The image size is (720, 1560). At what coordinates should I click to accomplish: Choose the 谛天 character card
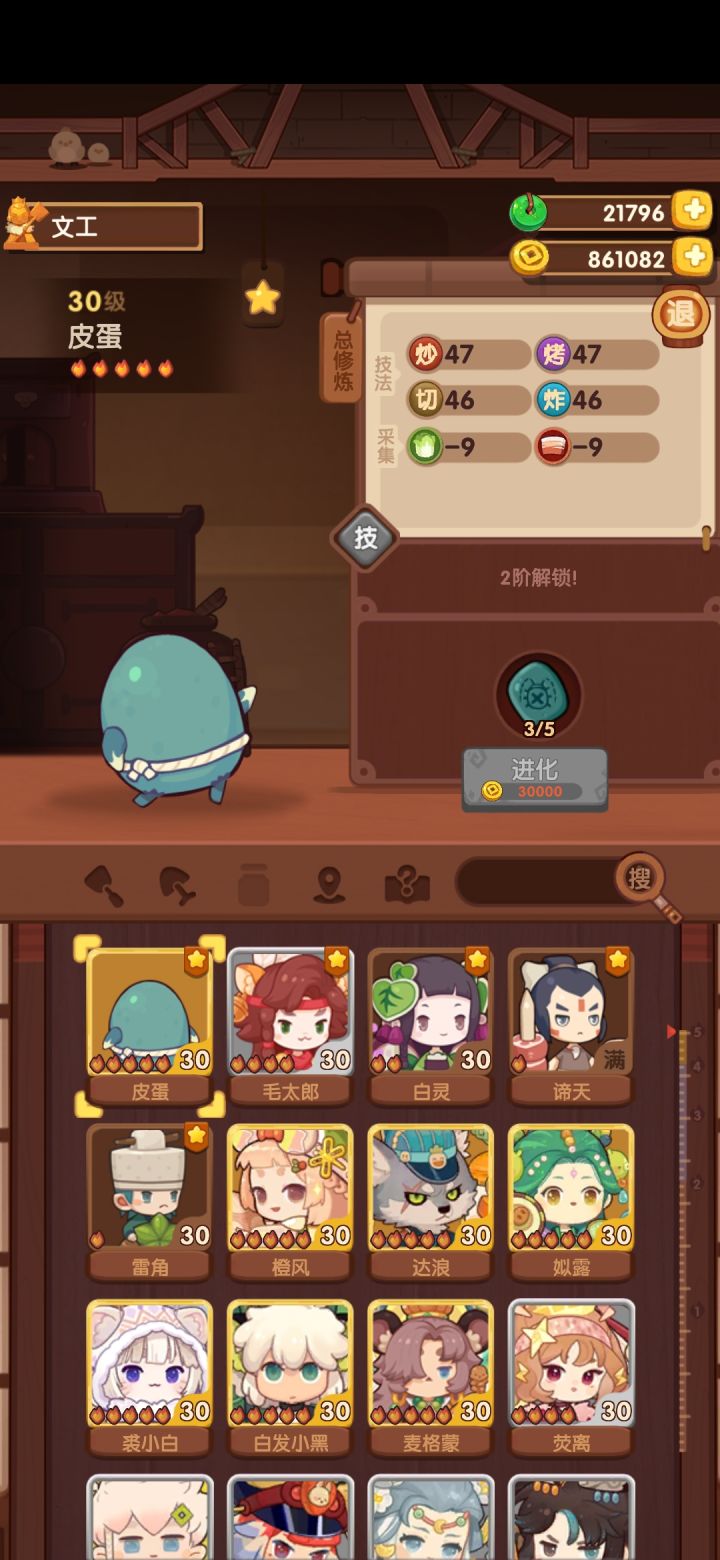point(571,1026)
